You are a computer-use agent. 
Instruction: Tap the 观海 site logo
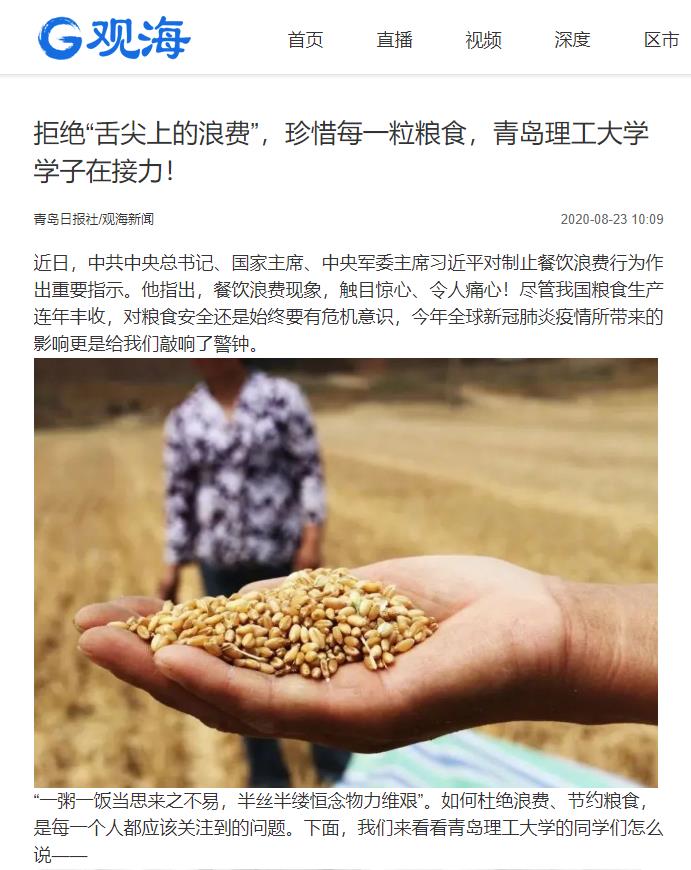pos(114,38)
